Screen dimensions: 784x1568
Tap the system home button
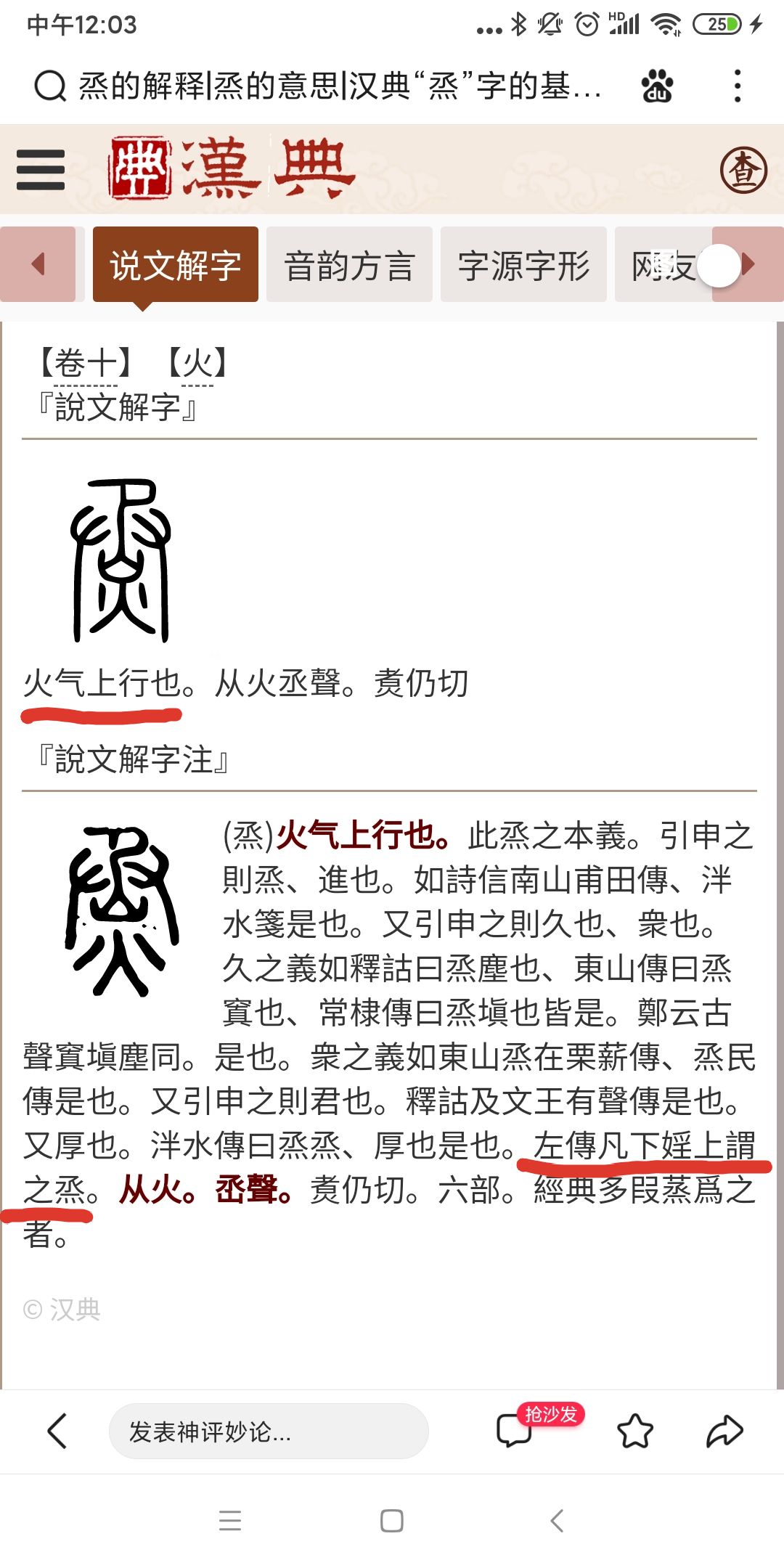coord(392,1521)
